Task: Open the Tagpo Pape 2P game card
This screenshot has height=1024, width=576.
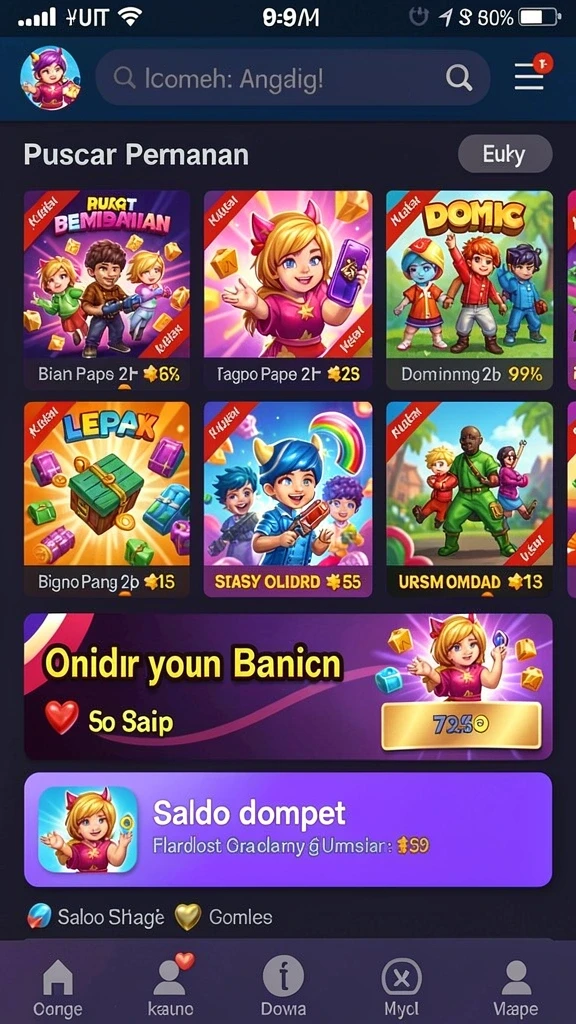Action: [288, 289]
